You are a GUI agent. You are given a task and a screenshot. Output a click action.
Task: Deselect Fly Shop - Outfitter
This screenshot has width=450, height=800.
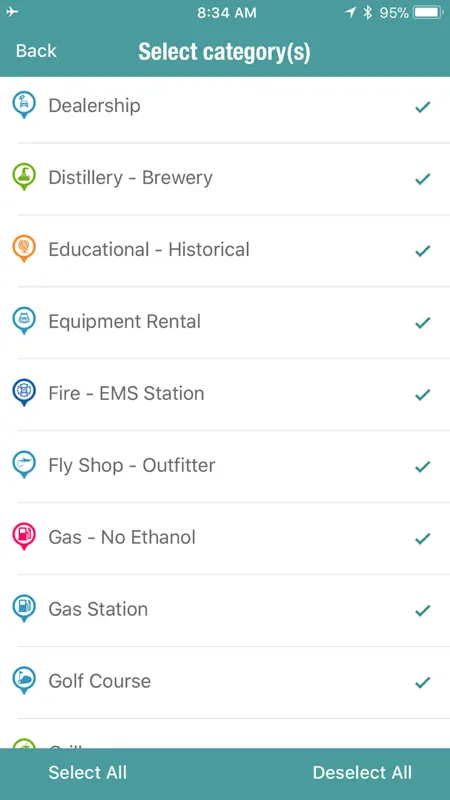(x=225, y=466)
